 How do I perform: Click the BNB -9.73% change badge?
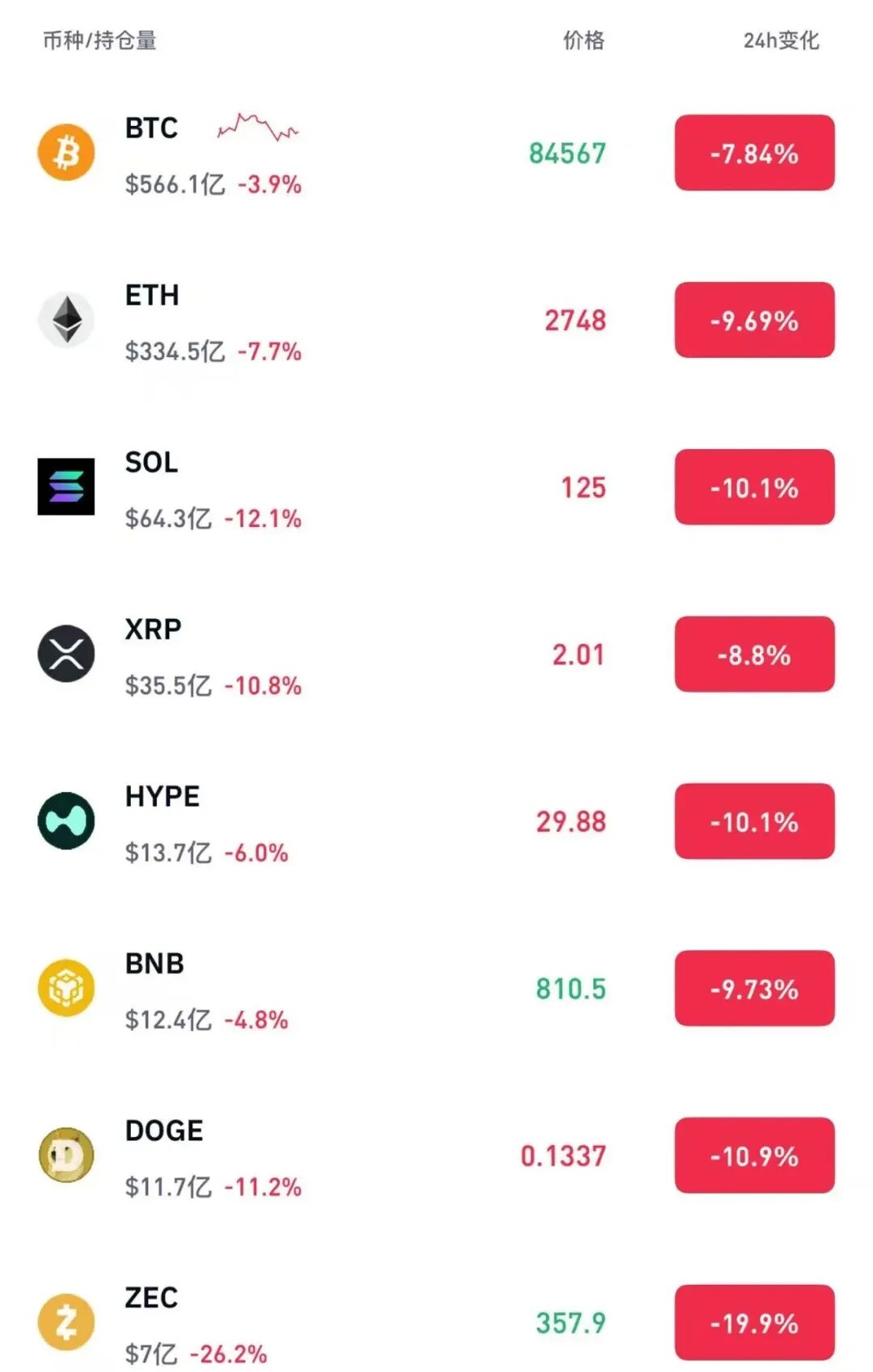tap(753, 989)
